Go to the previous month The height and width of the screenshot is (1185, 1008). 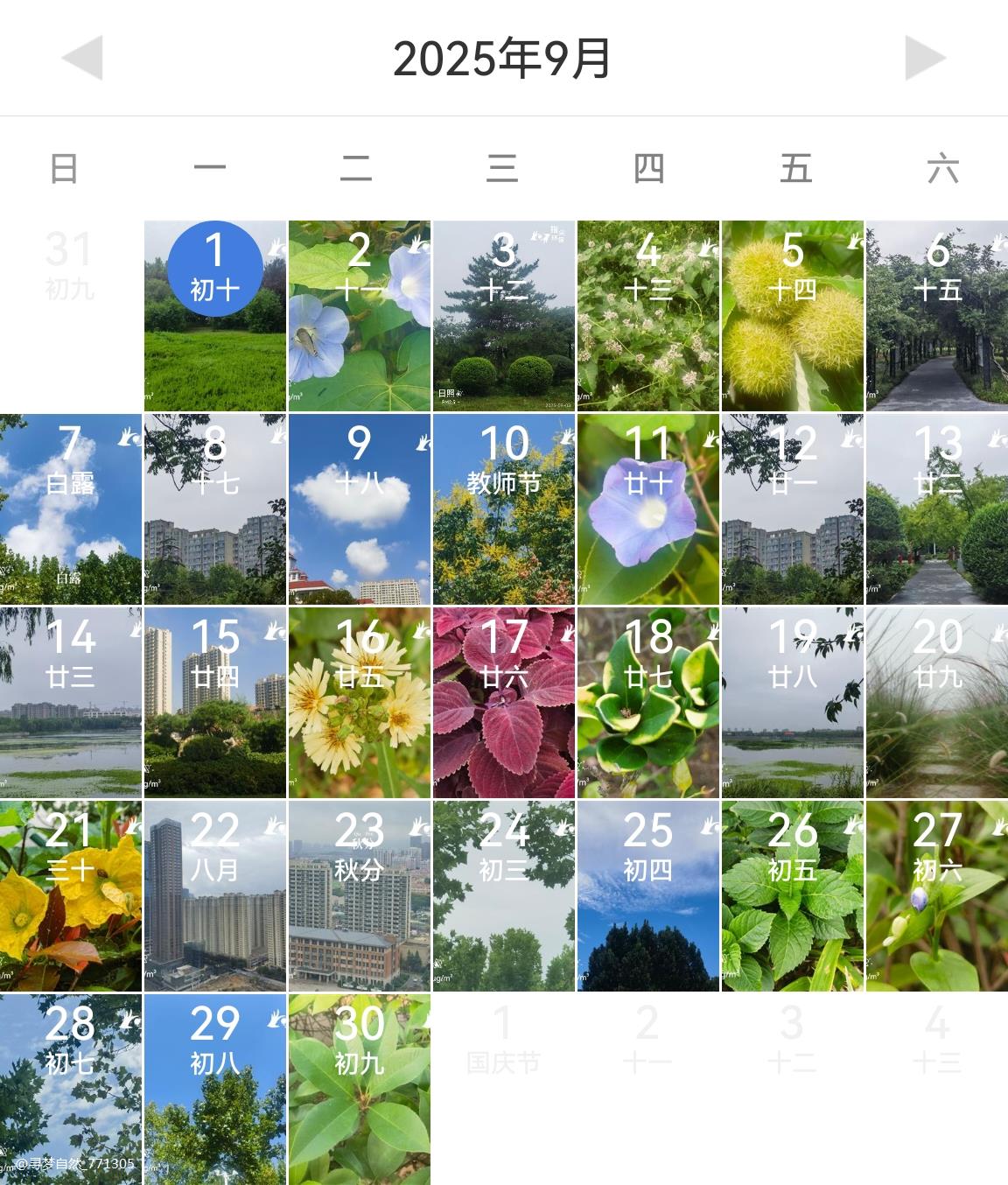click(82, 59)
